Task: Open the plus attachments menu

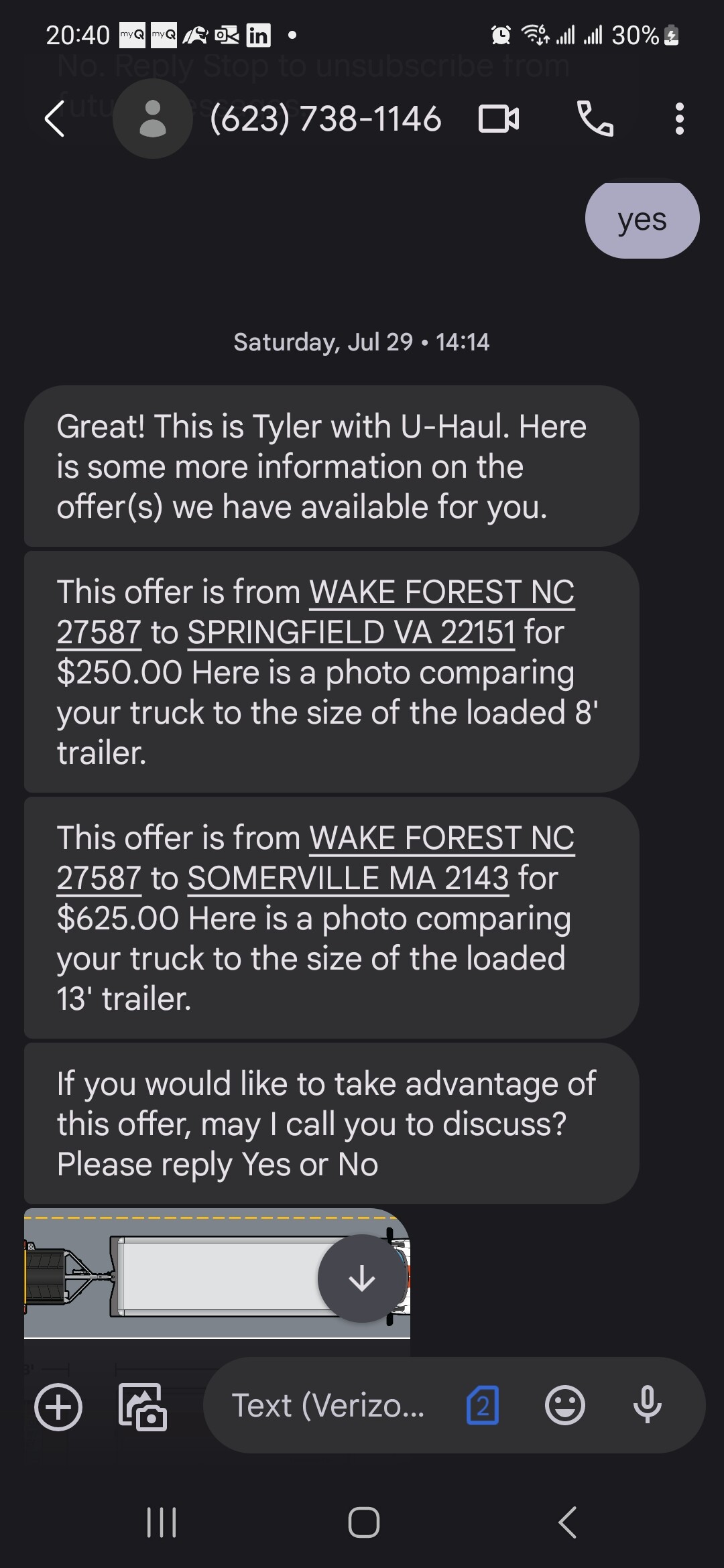Action: [x=58, y=1406]
